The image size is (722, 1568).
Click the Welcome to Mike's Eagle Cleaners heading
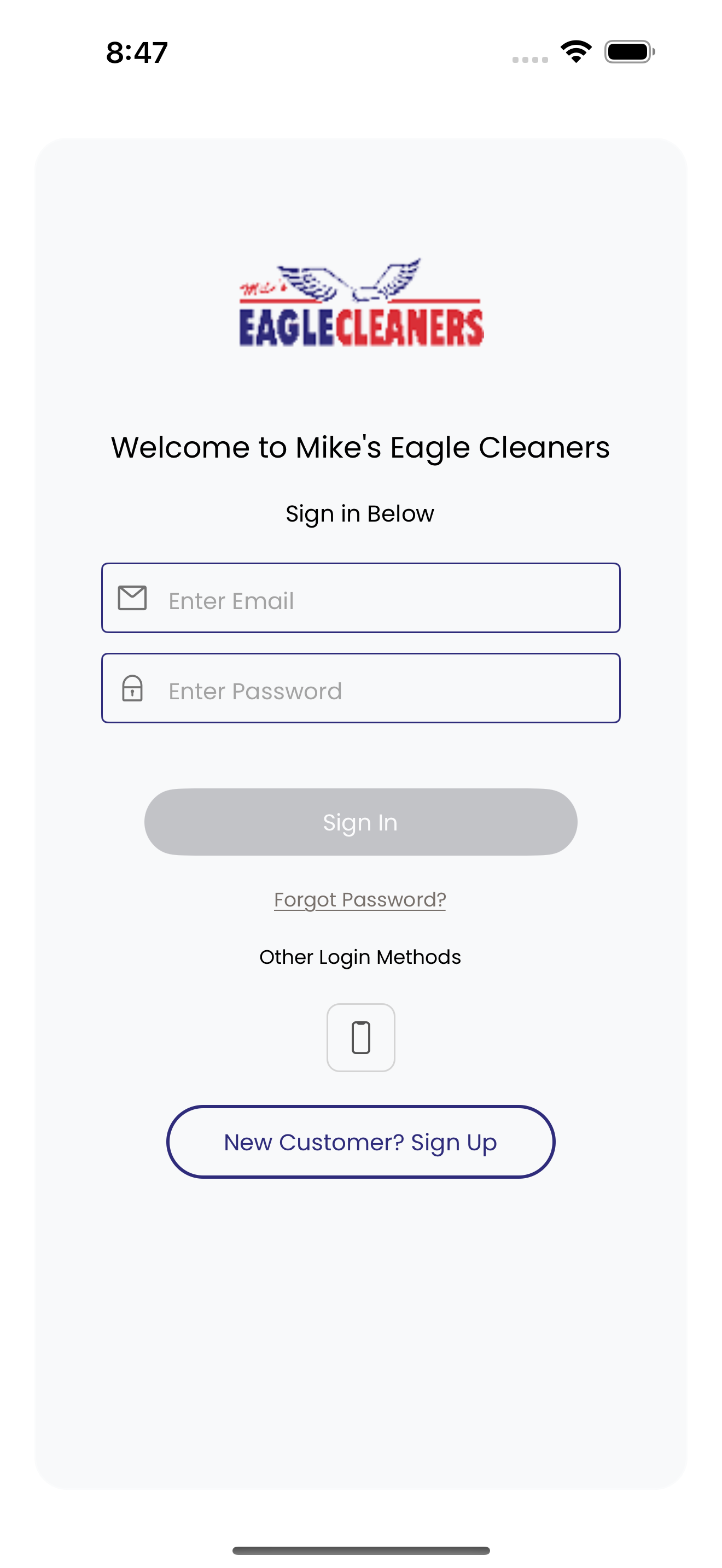[360, 447]
